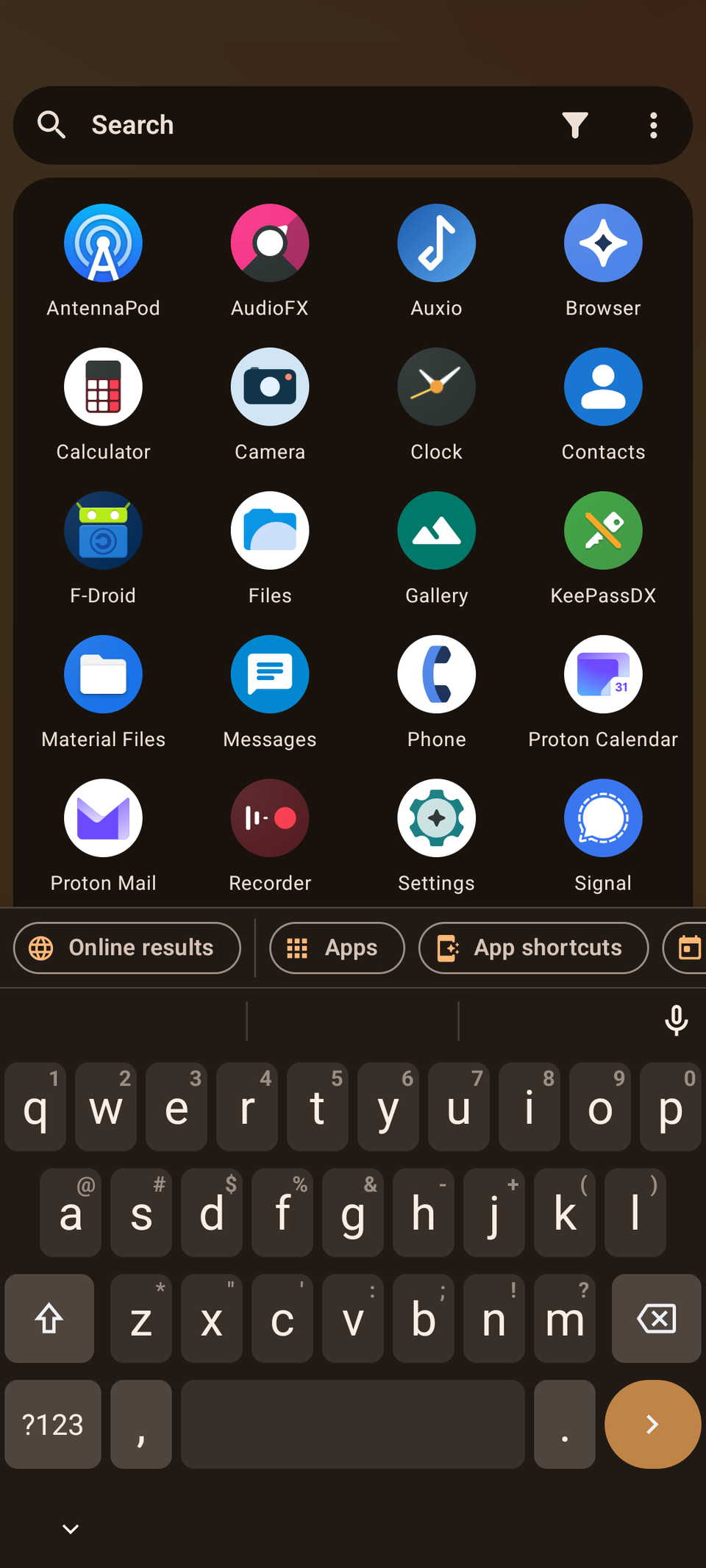This screenshot has width=706, height=1568.
Task: Launch Auxio music player
Action: tap(437, 243)
